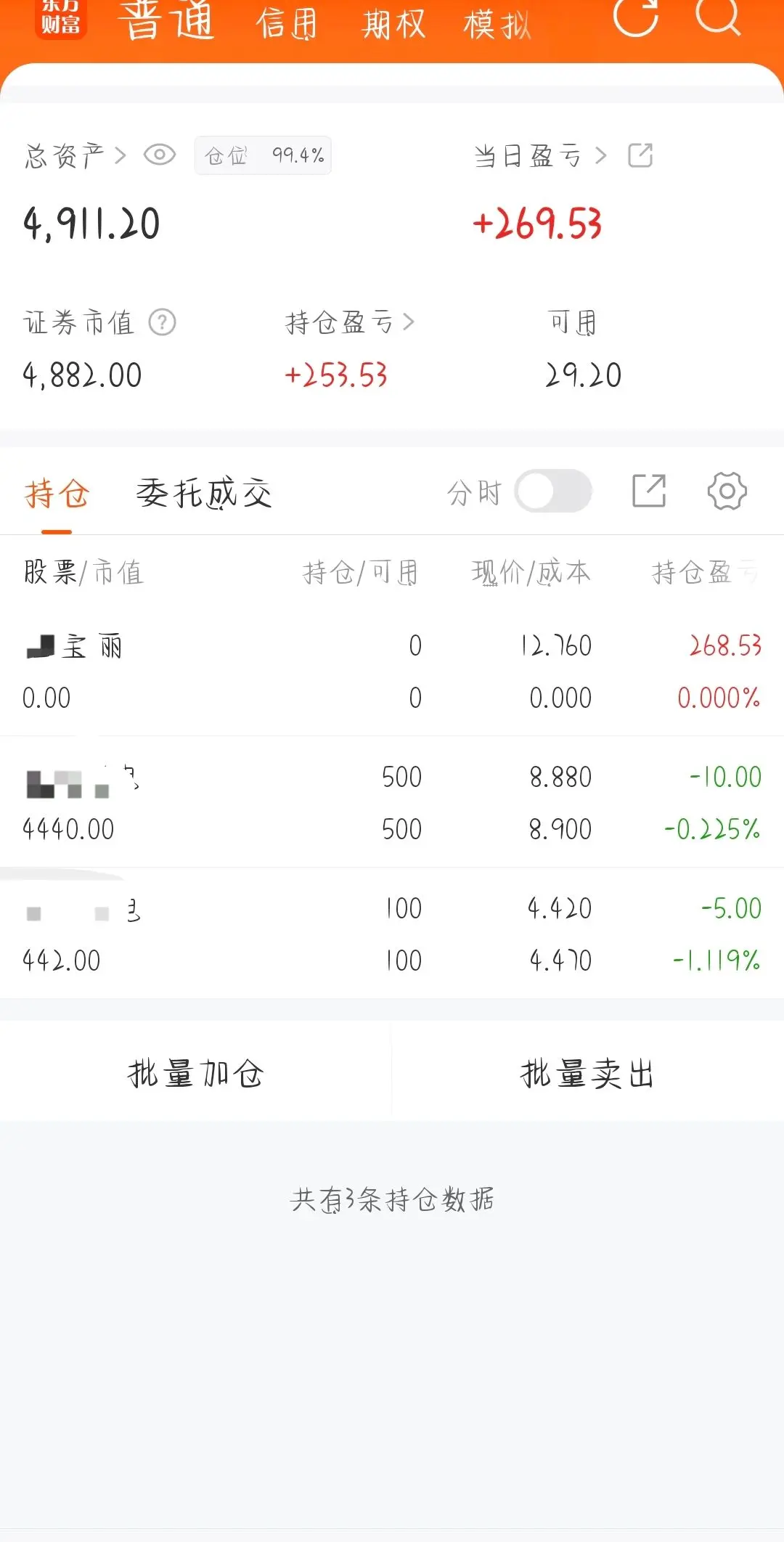Viewport: 784px width, 1542px height.
Task: Expand 持仓盈亏 via its arrow
Action: [x=408, y=324]
